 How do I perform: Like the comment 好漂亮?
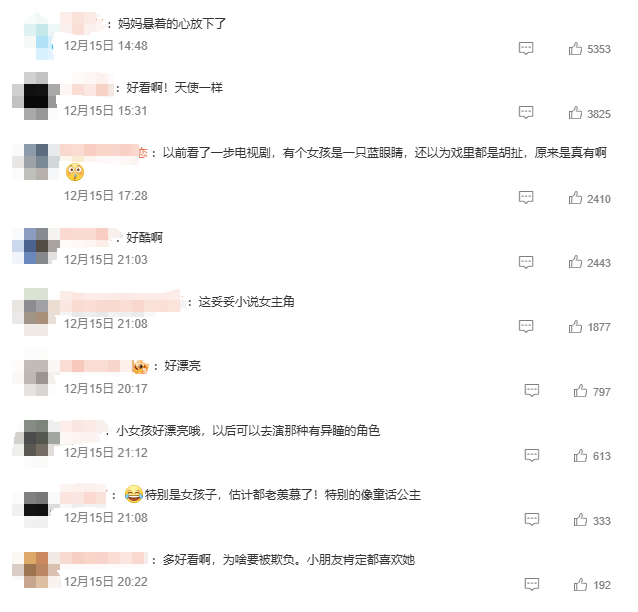581,391
